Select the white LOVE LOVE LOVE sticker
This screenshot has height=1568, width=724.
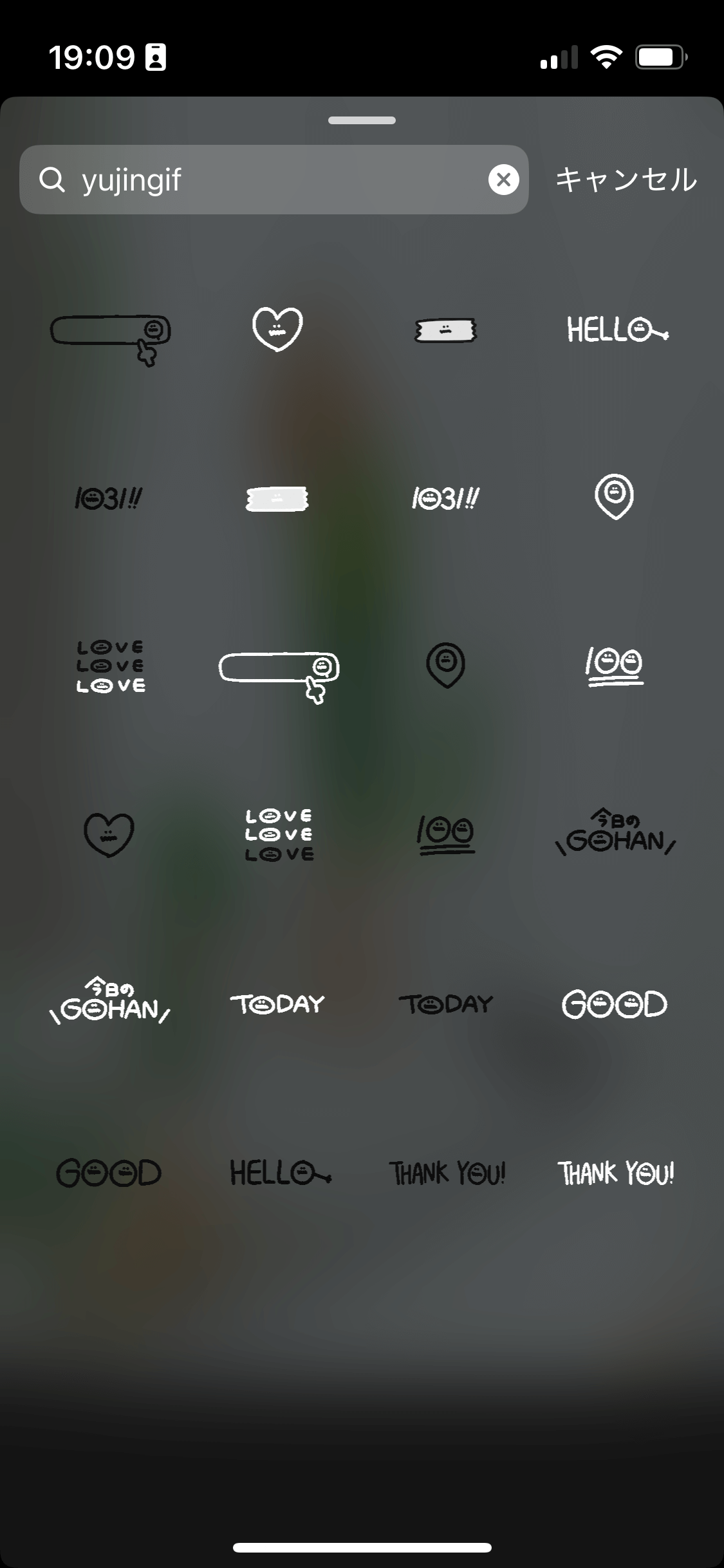pyautogui.click(x=279, y=834)
